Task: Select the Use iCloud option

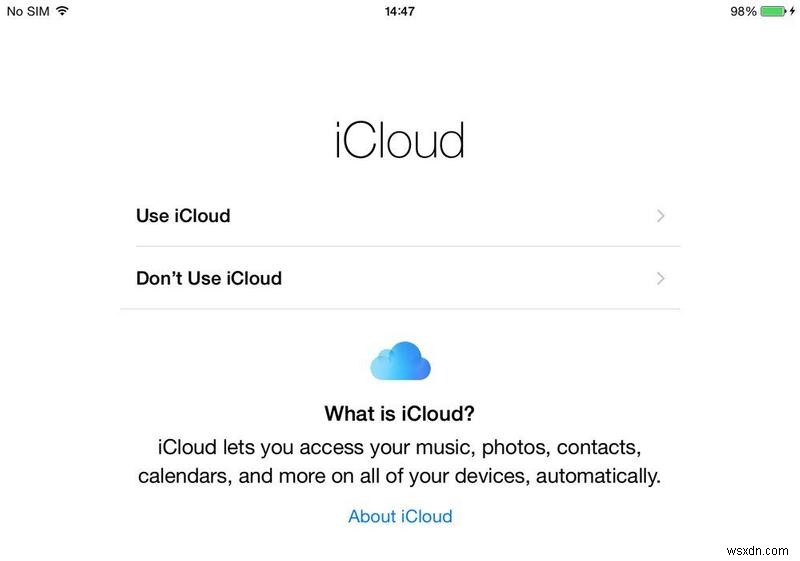Action: coord(400,216)
